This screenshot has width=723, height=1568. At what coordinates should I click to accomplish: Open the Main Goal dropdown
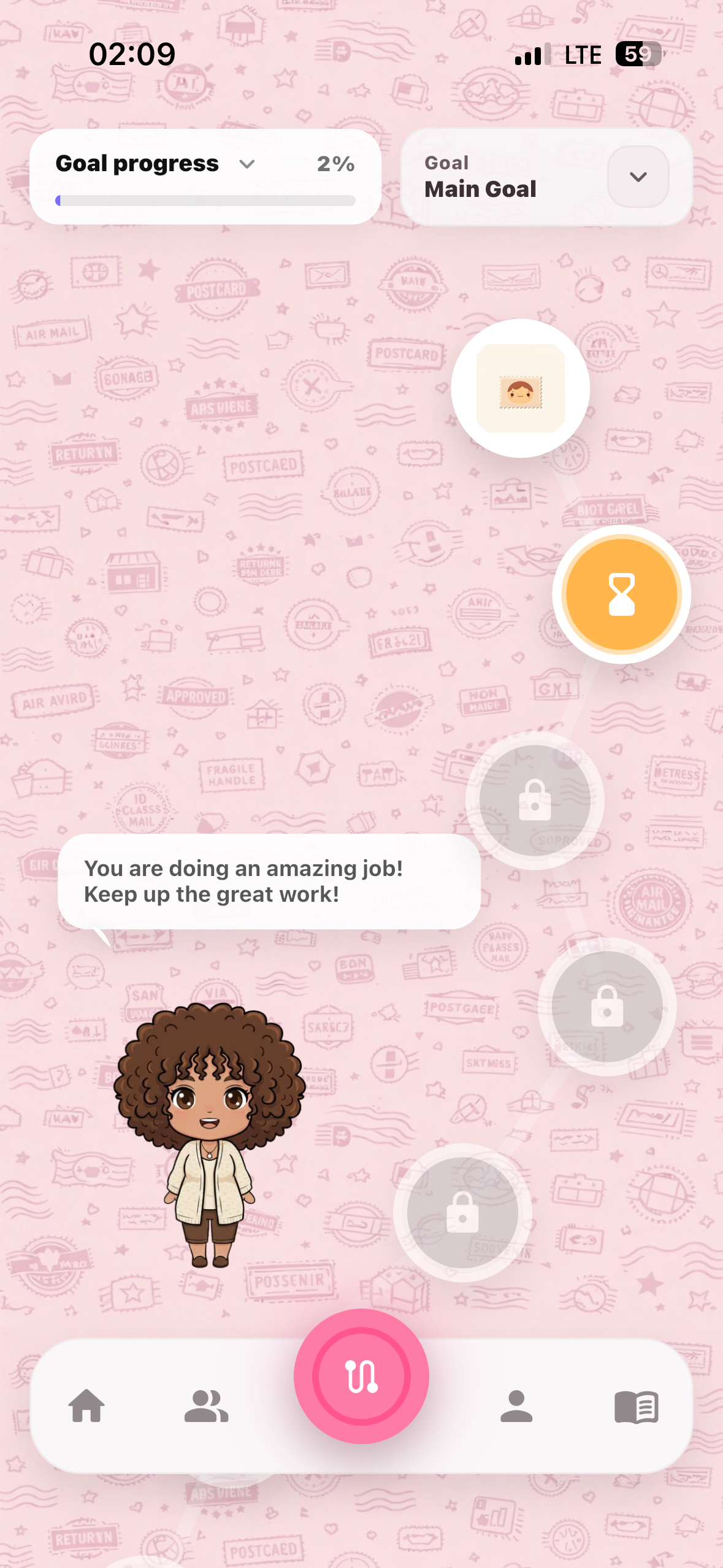pos(638,177)
